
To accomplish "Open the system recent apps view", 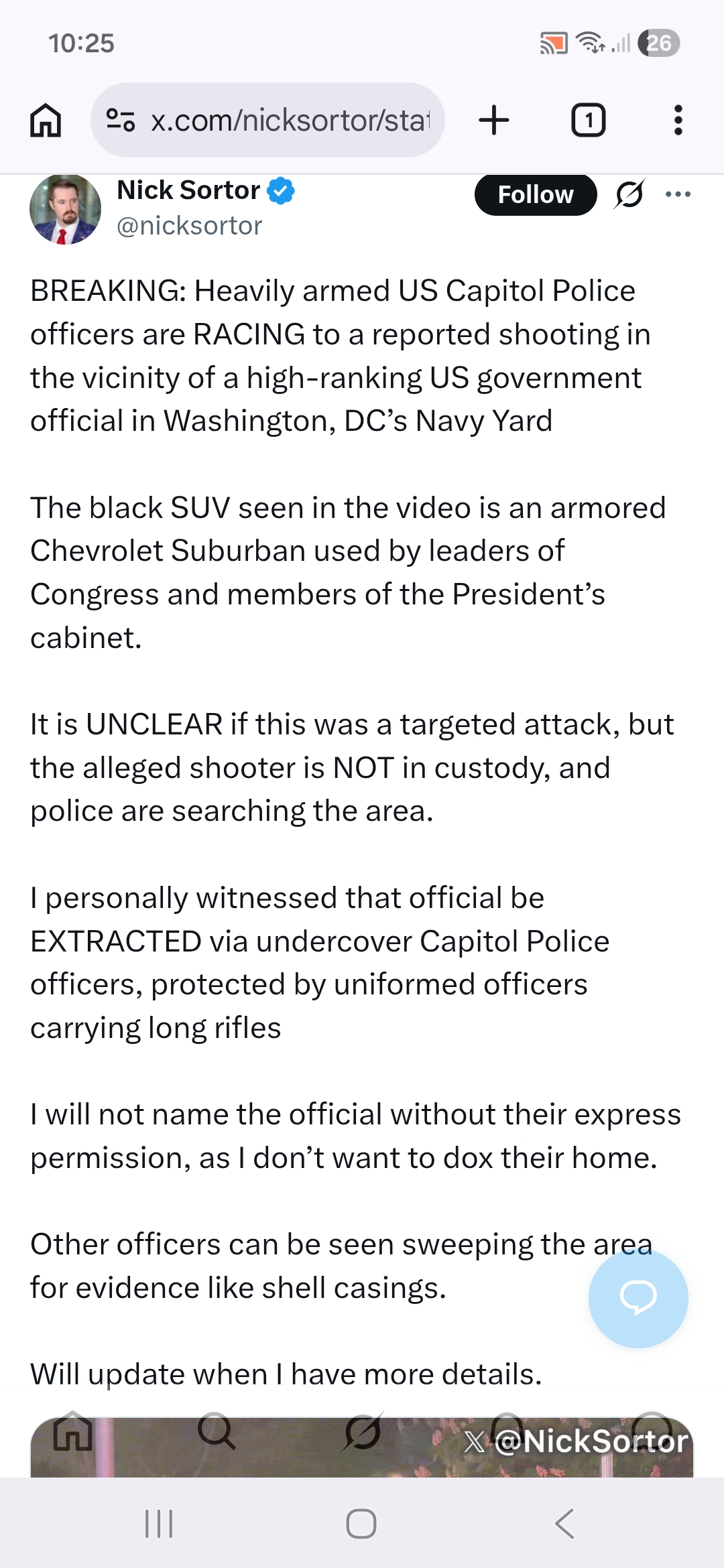I will pyautogui.click(x=159, y=1524).
